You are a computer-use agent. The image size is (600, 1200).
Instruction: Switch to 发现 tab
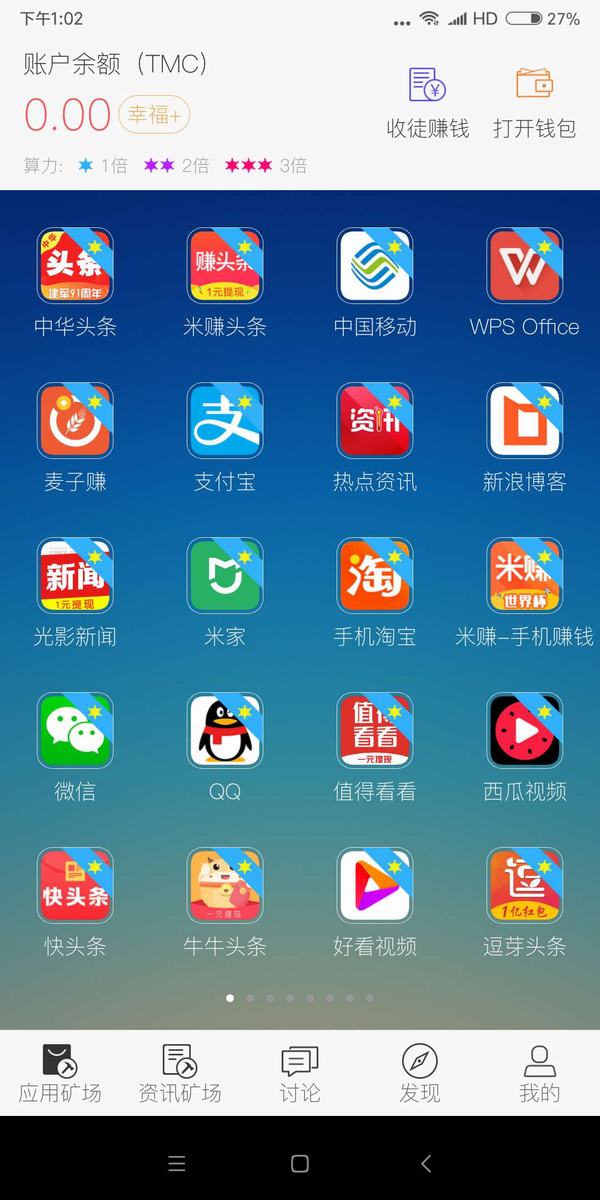tap(420, 1073)
